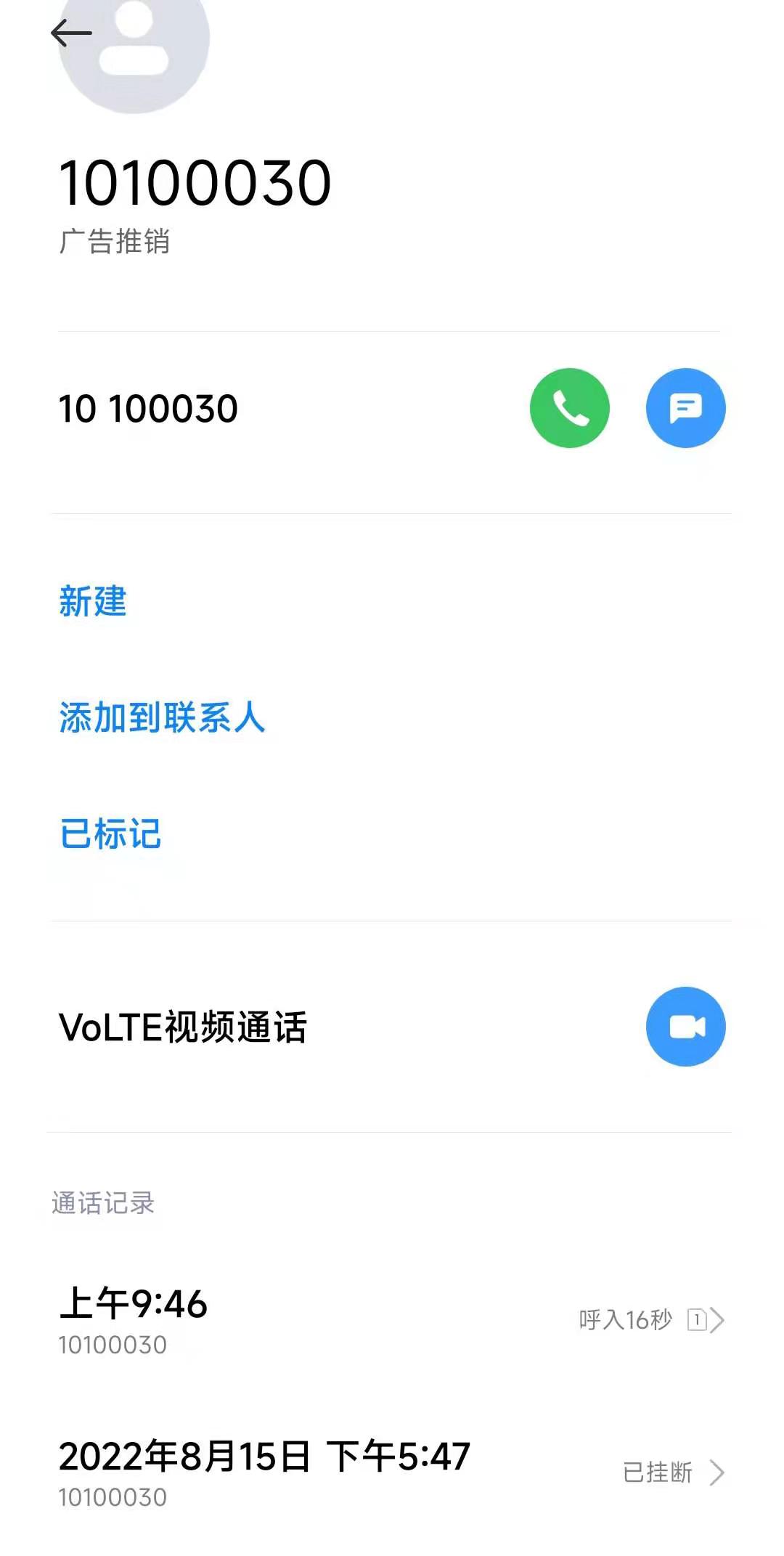Open the 2022年8月15日 下午5:47 call record

point(392,1473)
